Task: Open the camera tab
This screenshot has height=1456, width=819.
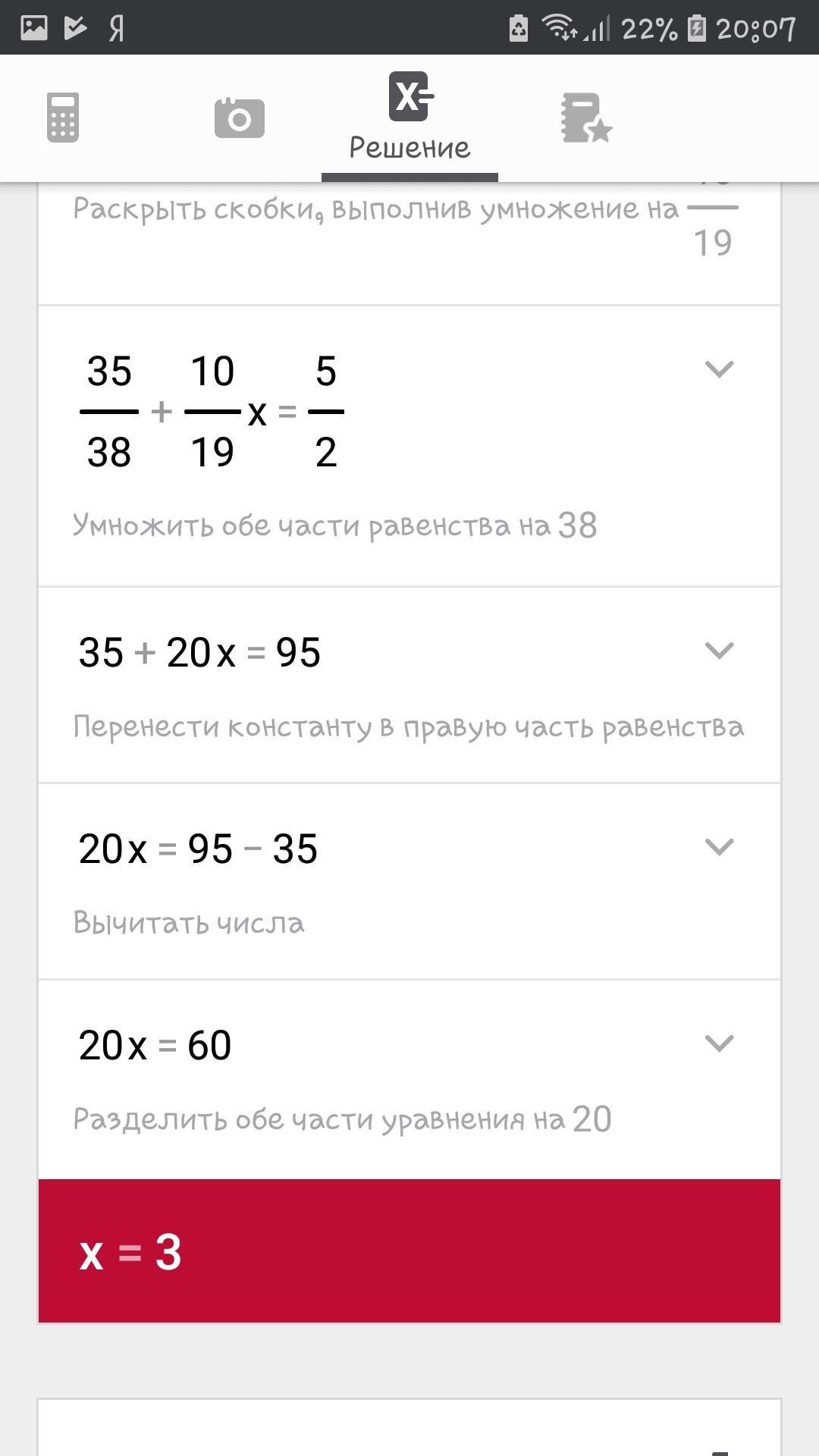Action: [239, 118]
